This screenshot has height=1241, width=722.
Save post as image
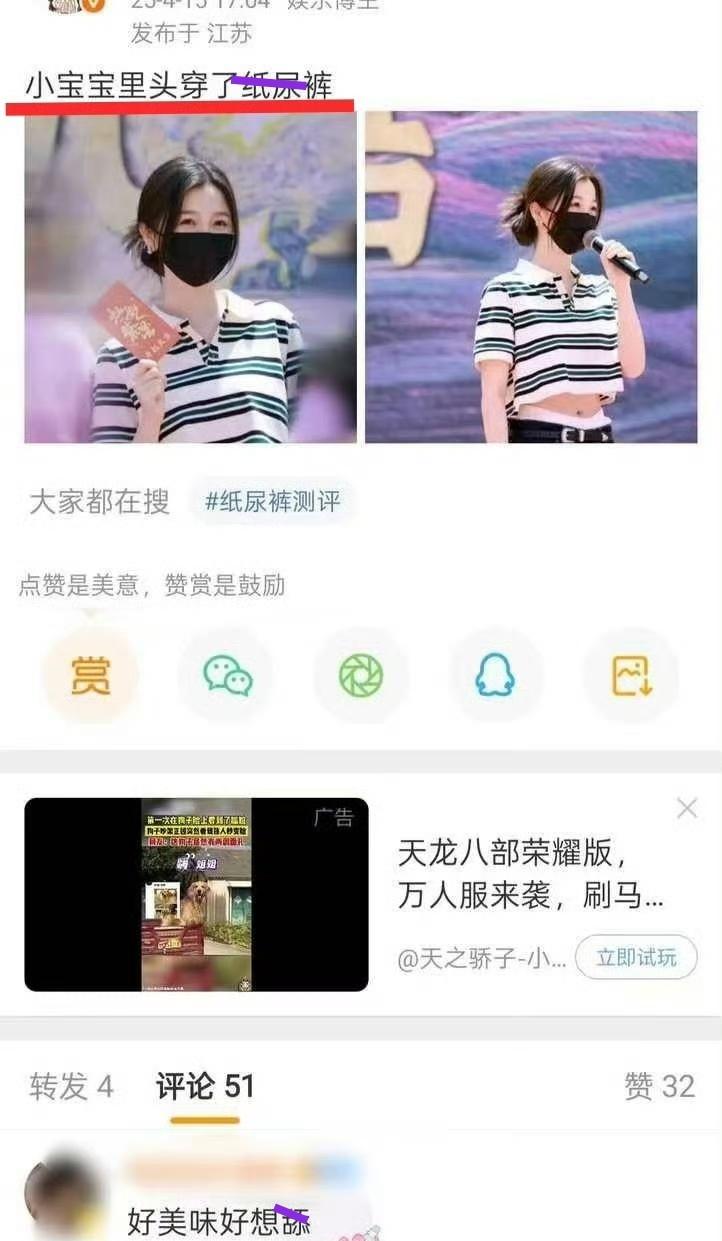632,676
